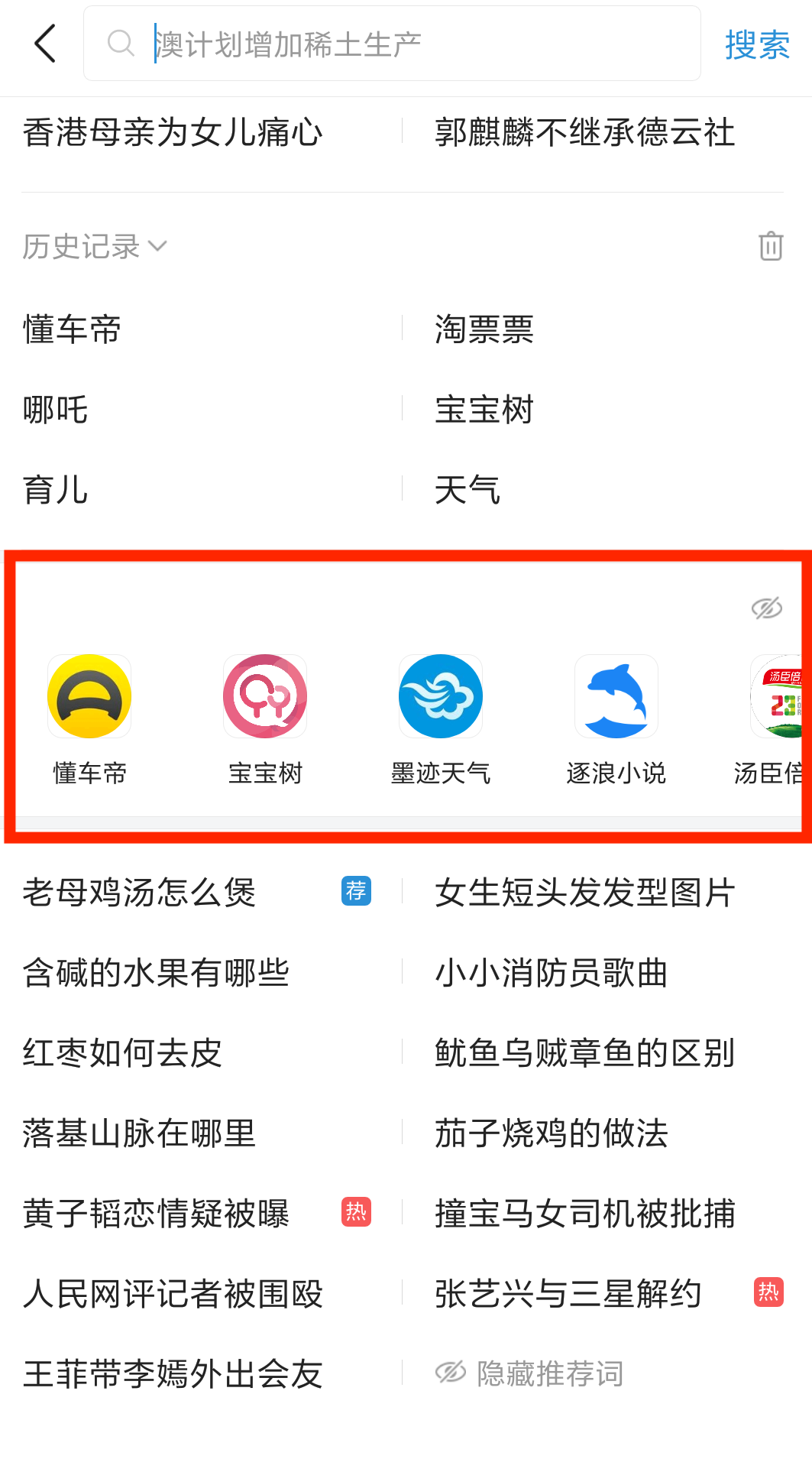Image resolution: width=812 pixels, height=1459 pixels.
Task: Hide the recommended apps row
Action: tap(766, 608)
